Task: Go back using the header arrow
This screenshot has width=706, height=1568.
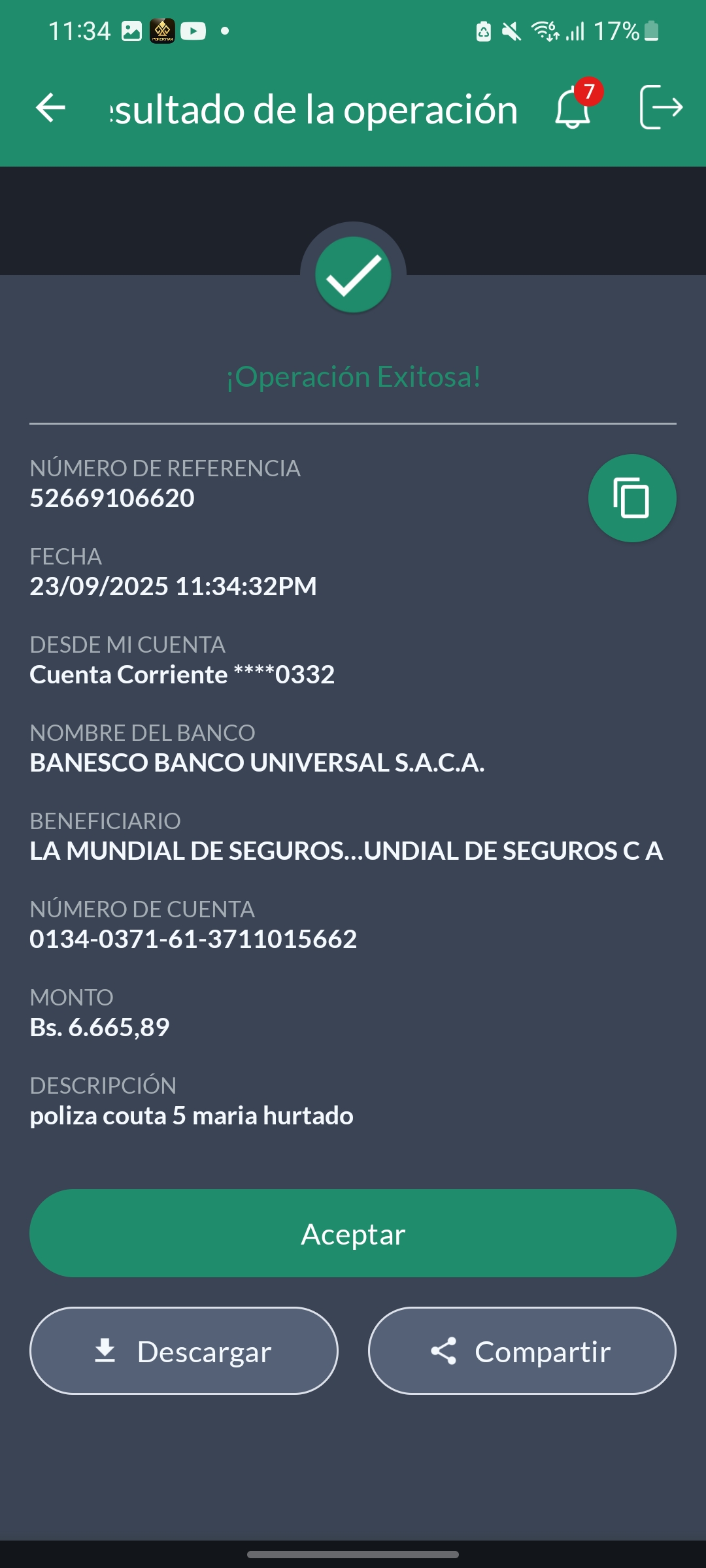Action: point(51,108)
